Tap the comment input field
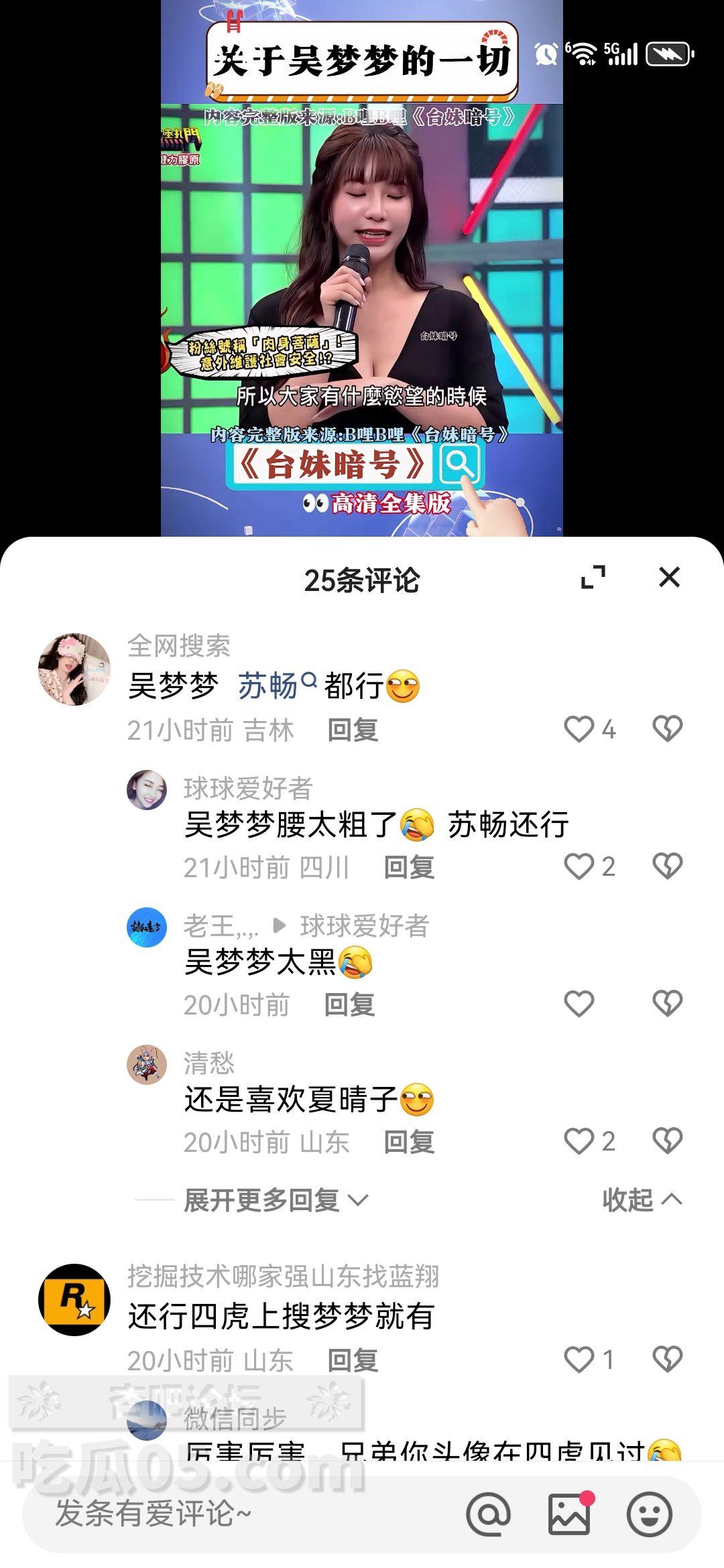Screen dimensions: 724x1568 [235, 1514]
